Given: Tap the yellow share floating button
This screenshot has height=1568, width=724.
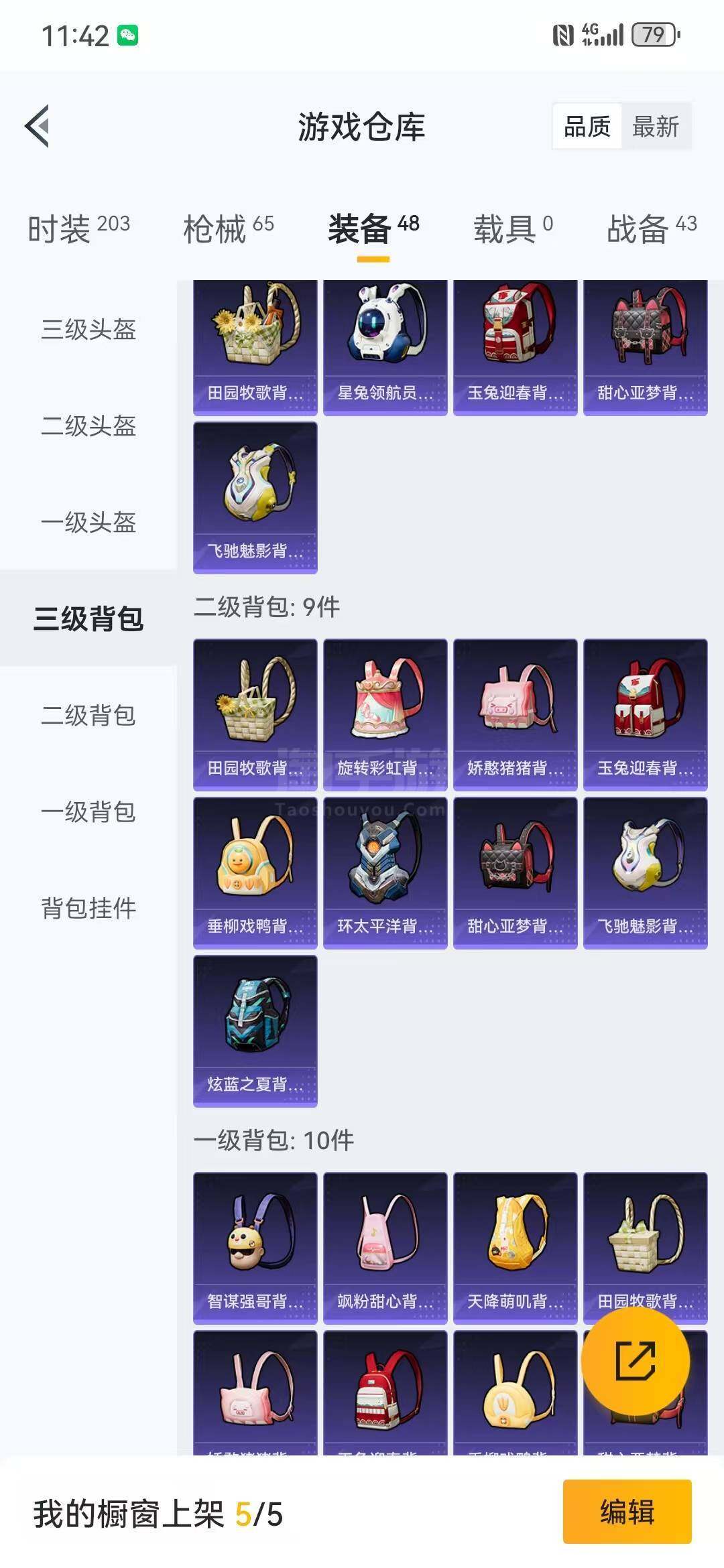Looking at the screenshot, I should pos(635,1360).
